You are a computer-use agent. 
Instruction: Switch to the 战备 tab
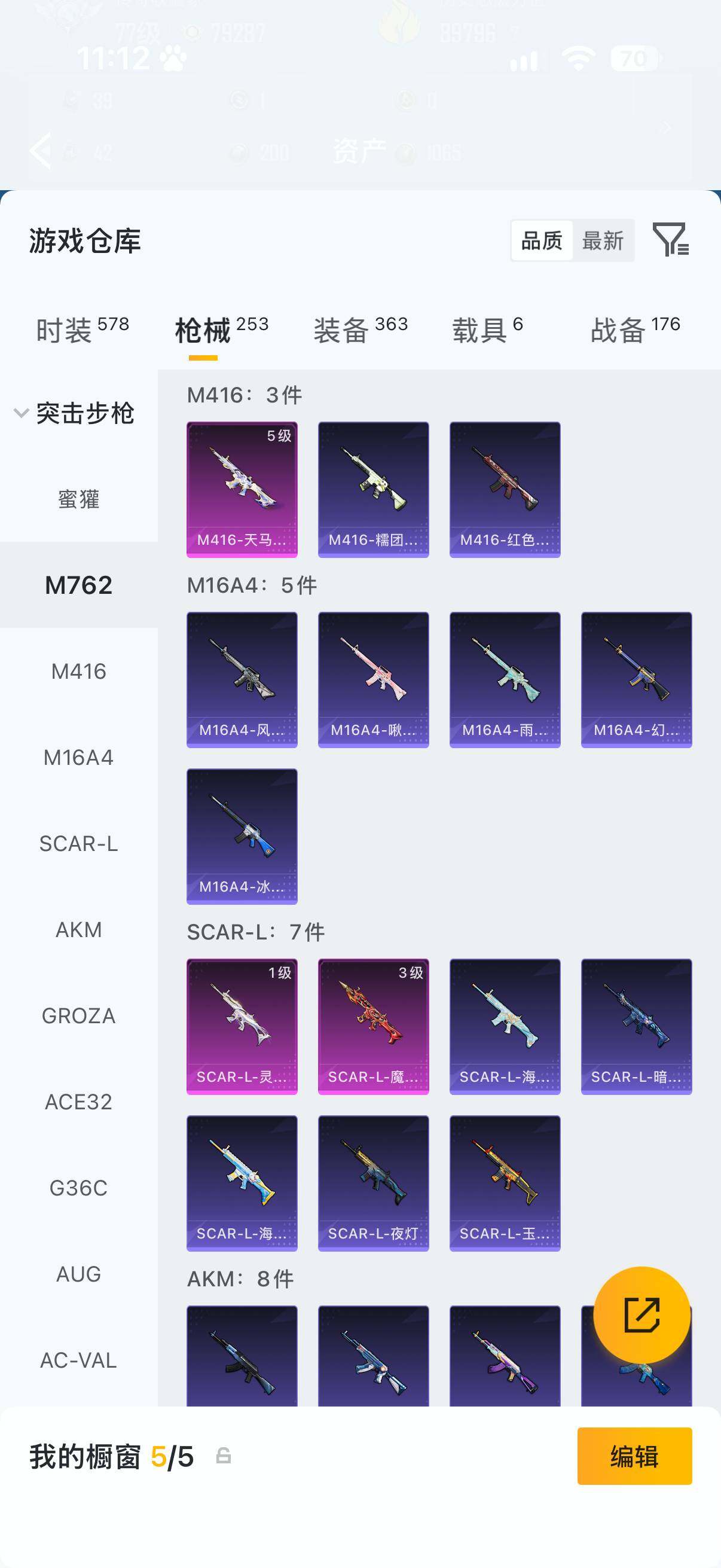[636, 330]
